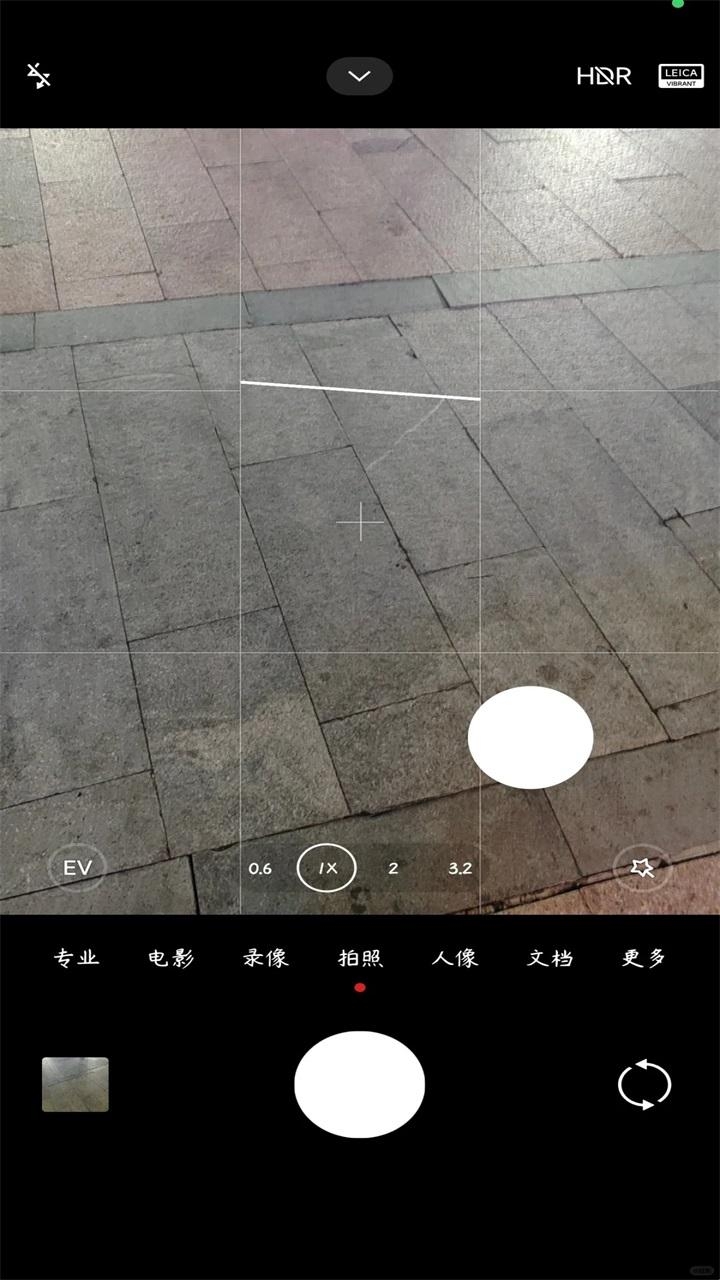
Task: Toggle HDR mode
Action: [x=604, y=76]
